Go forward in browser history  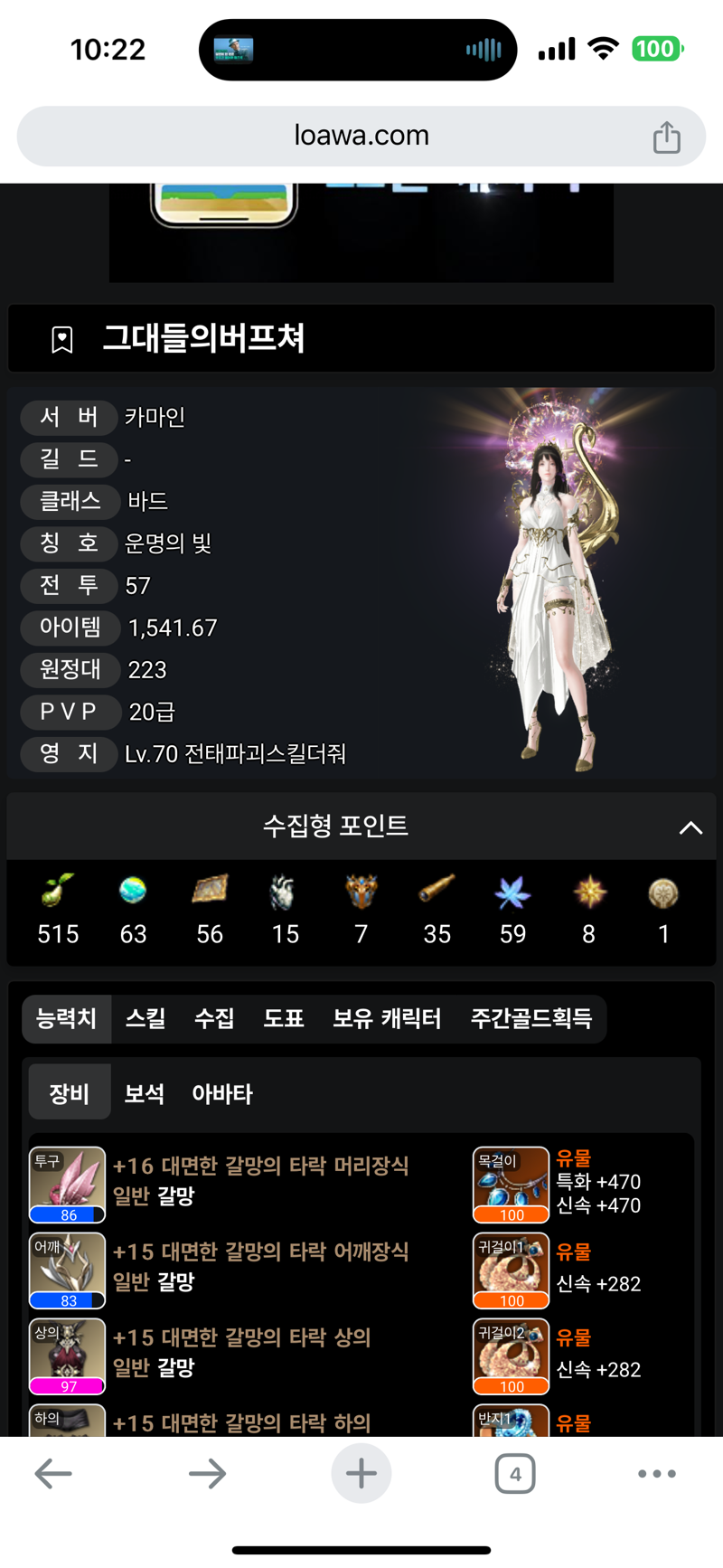tap(207, 1474)
